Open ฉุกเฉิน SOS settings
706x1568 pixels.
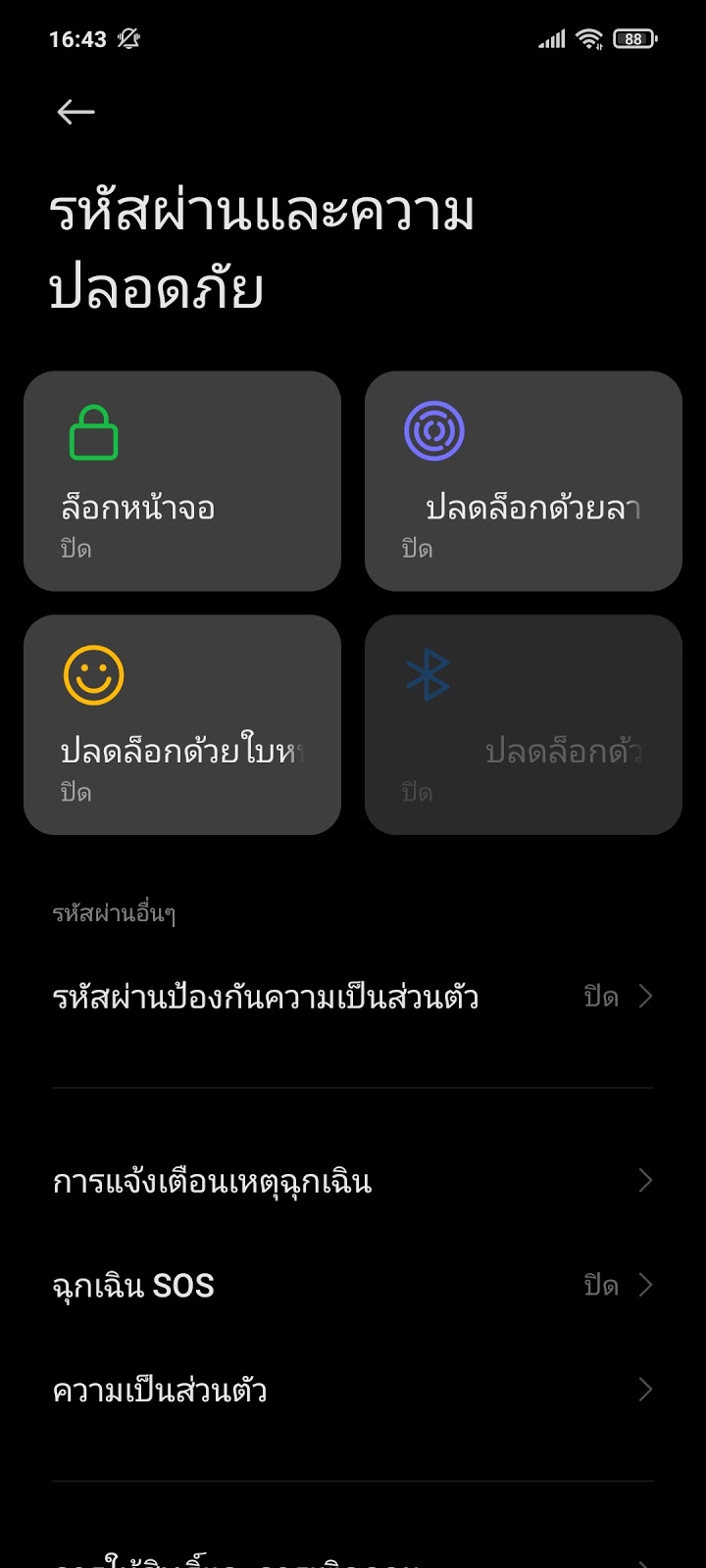point(353,1286)
